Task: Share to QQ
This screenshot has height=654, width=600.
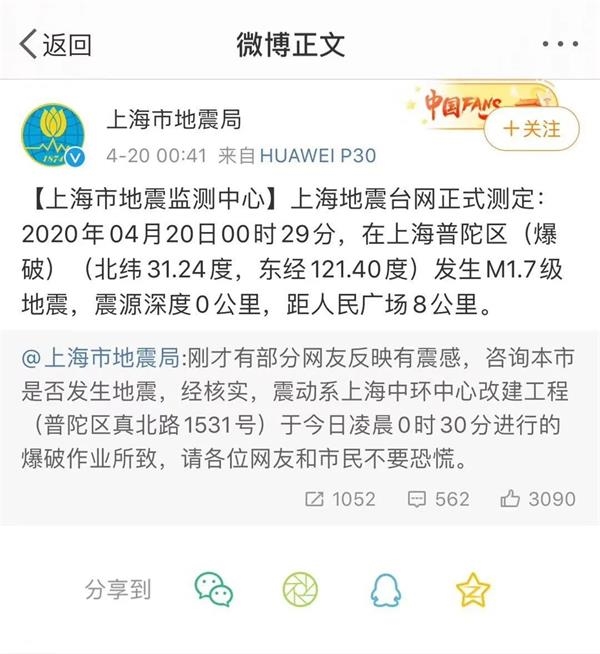Action: point(385,588)
